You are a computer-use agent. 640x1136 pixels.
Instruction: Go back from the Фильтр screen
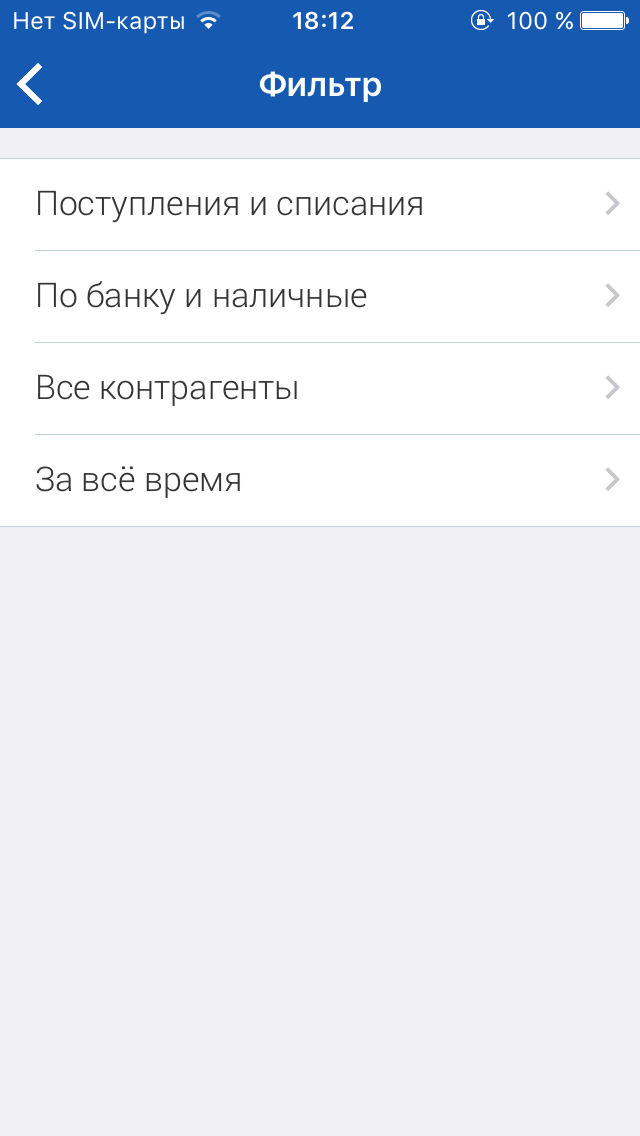(x=30, y=85)
